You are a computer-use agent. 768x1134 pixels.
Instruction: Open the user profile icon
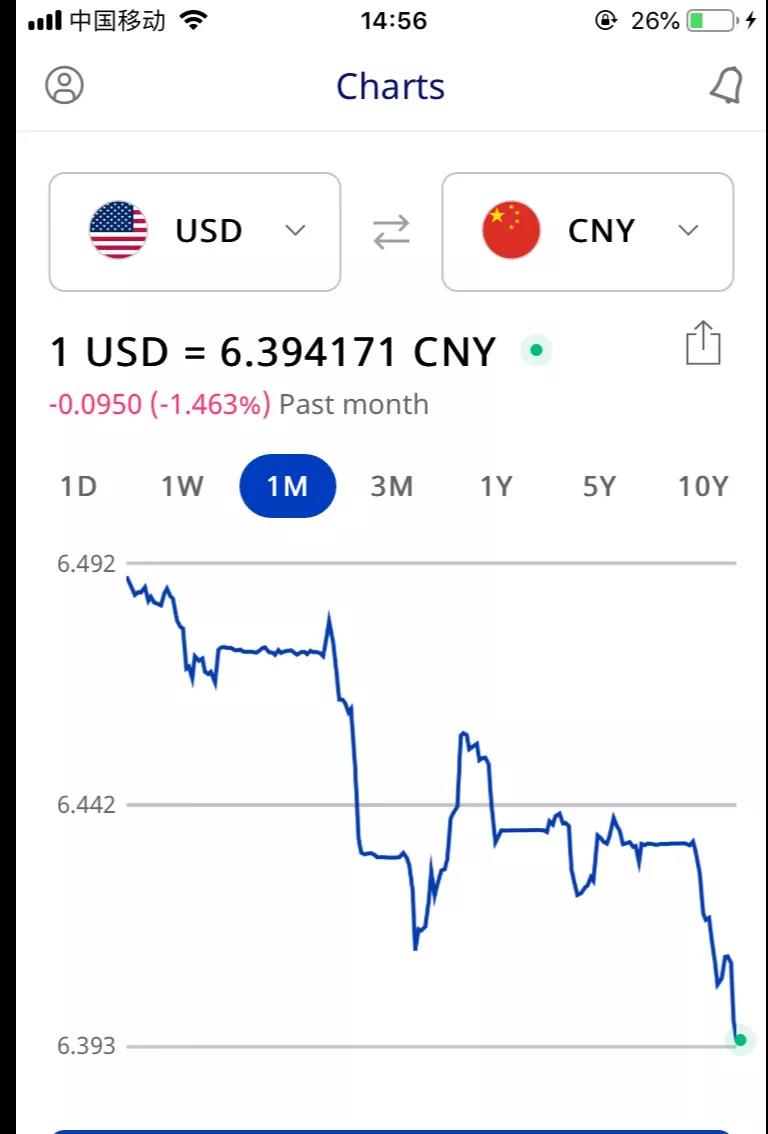click(64, 87)
